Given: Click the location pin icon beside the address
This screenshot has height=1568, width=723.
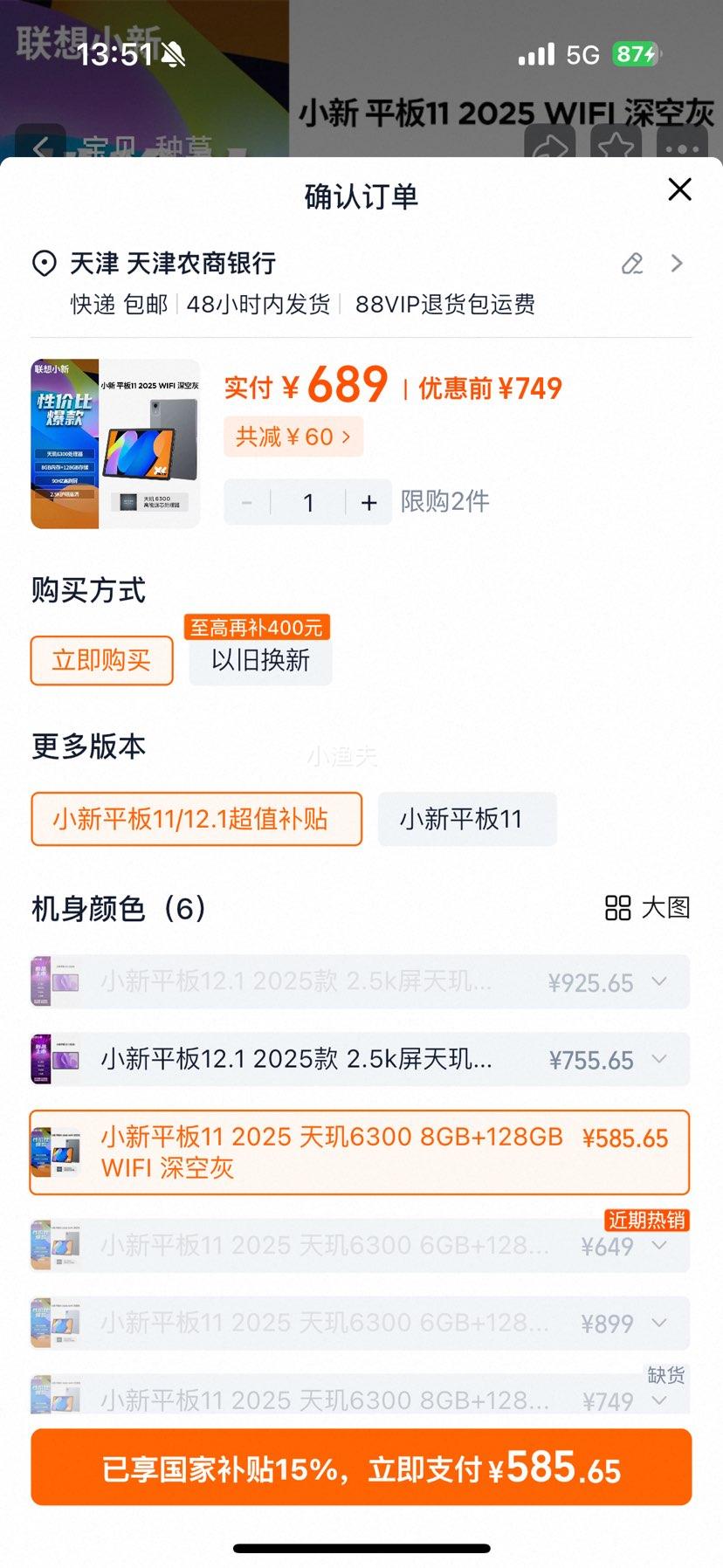Looking at the screenshot, I should [x=44, y=264].
